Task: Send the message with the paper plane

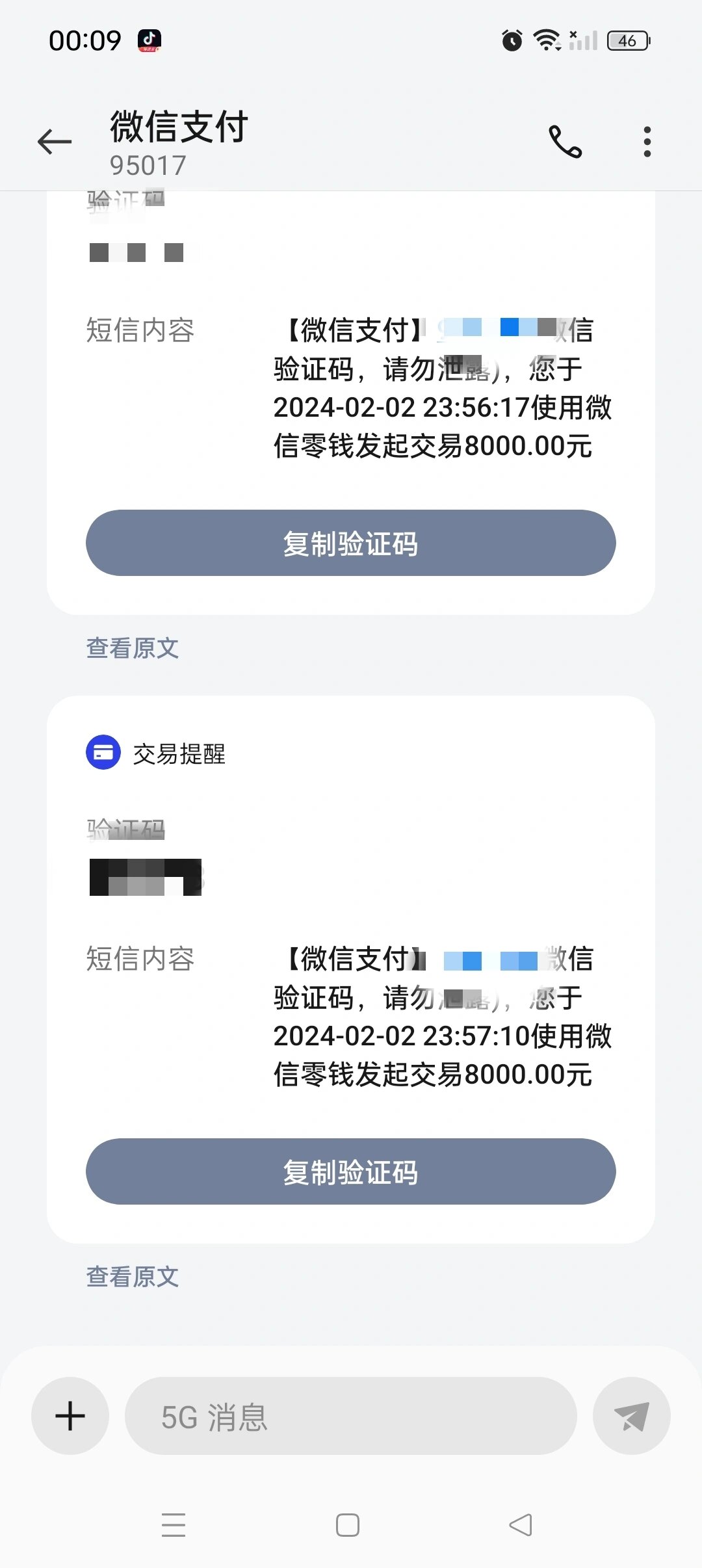Action: coord(631,1416)
